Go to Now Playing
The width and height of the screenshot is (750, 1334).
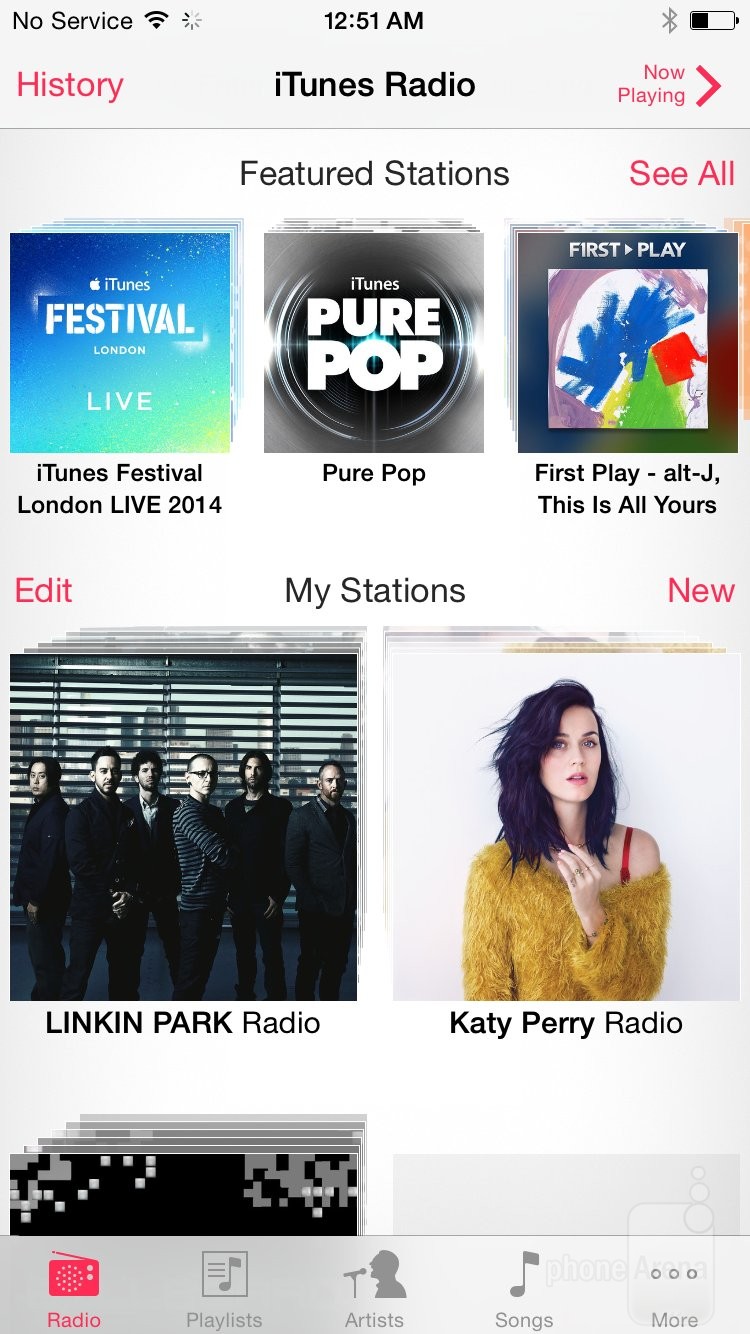(668, 85)
